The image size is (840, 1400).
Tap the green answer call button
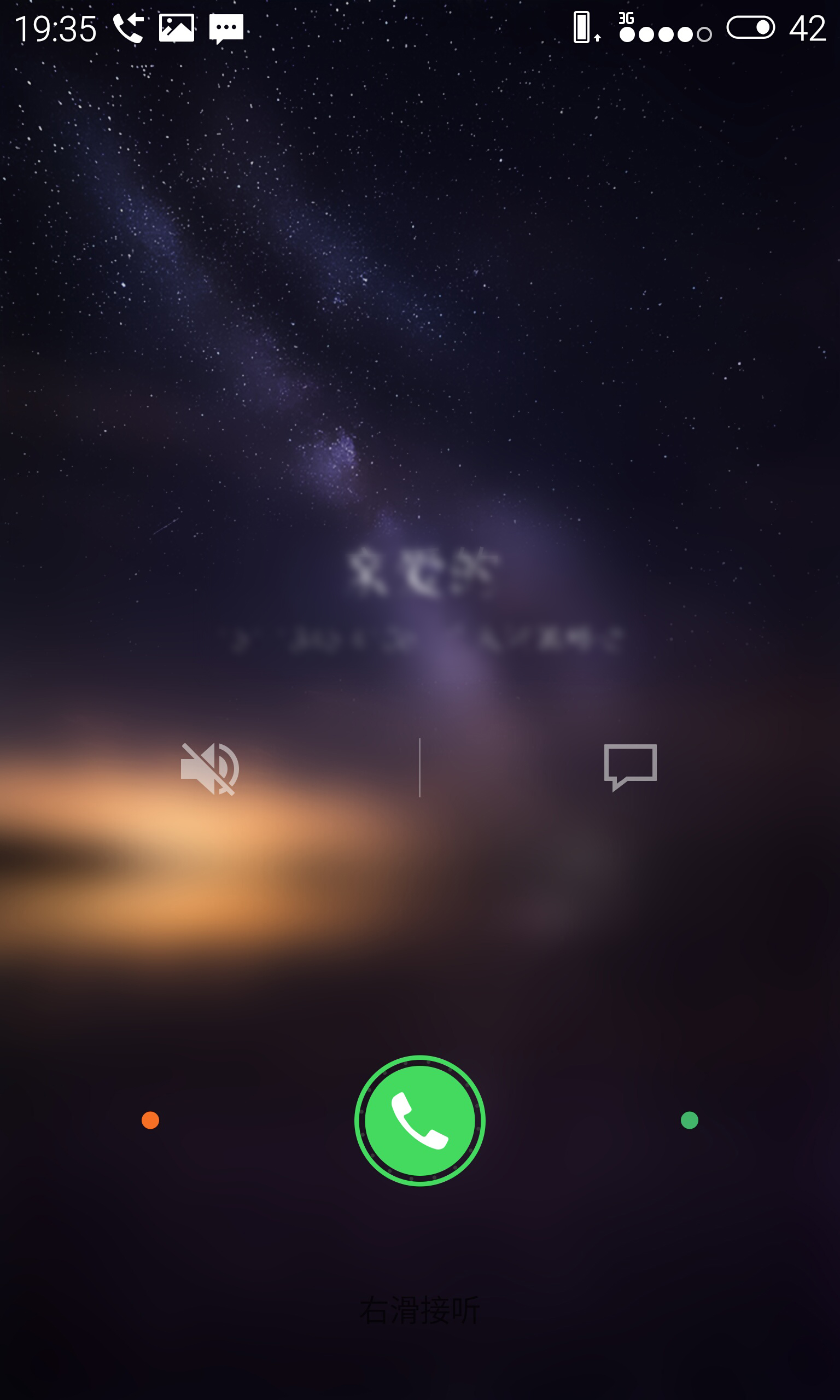(x=419, y=1121)
